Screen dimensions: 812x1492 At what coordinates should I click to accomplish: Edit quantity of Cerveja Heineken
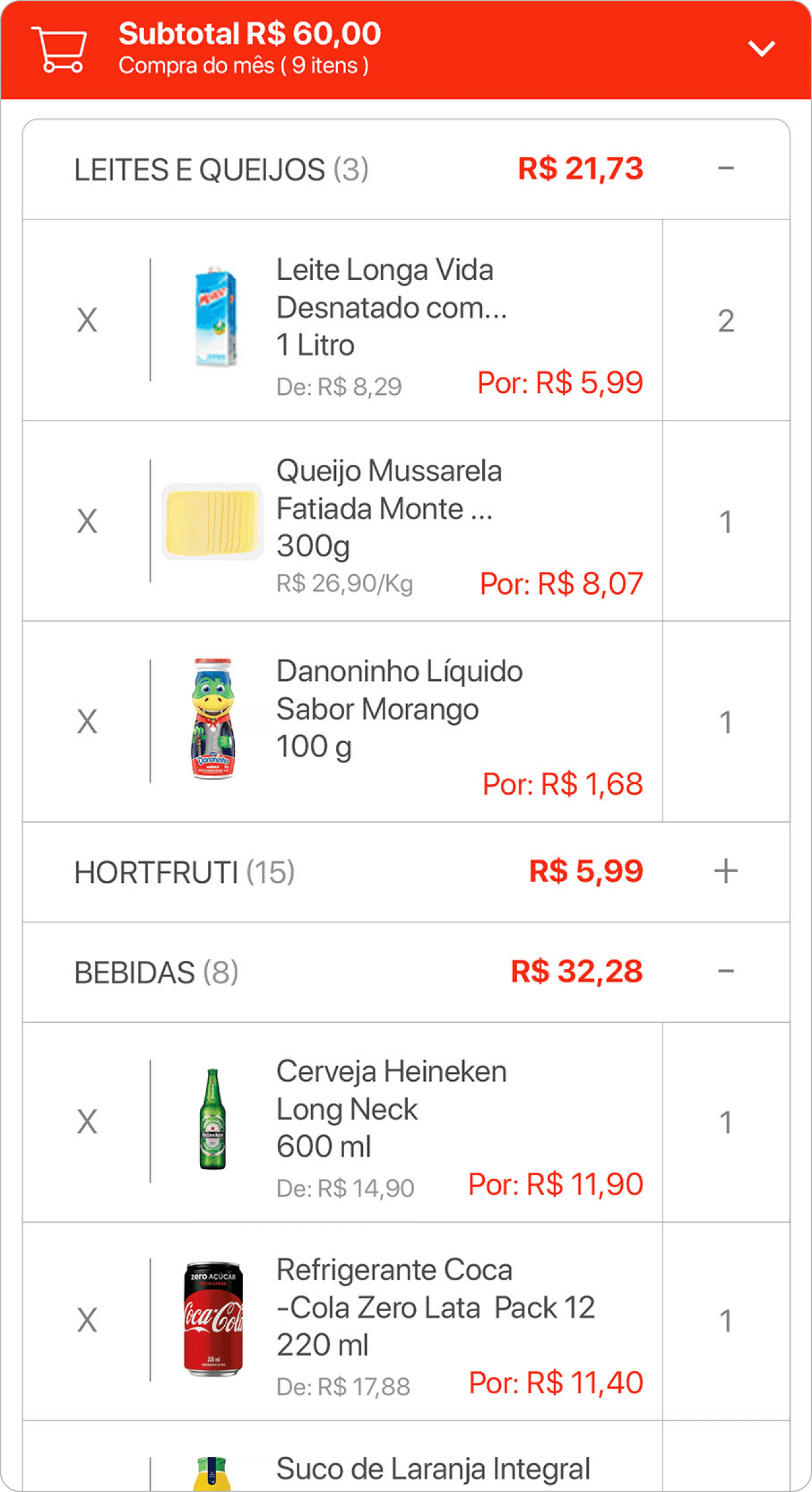725,1121
